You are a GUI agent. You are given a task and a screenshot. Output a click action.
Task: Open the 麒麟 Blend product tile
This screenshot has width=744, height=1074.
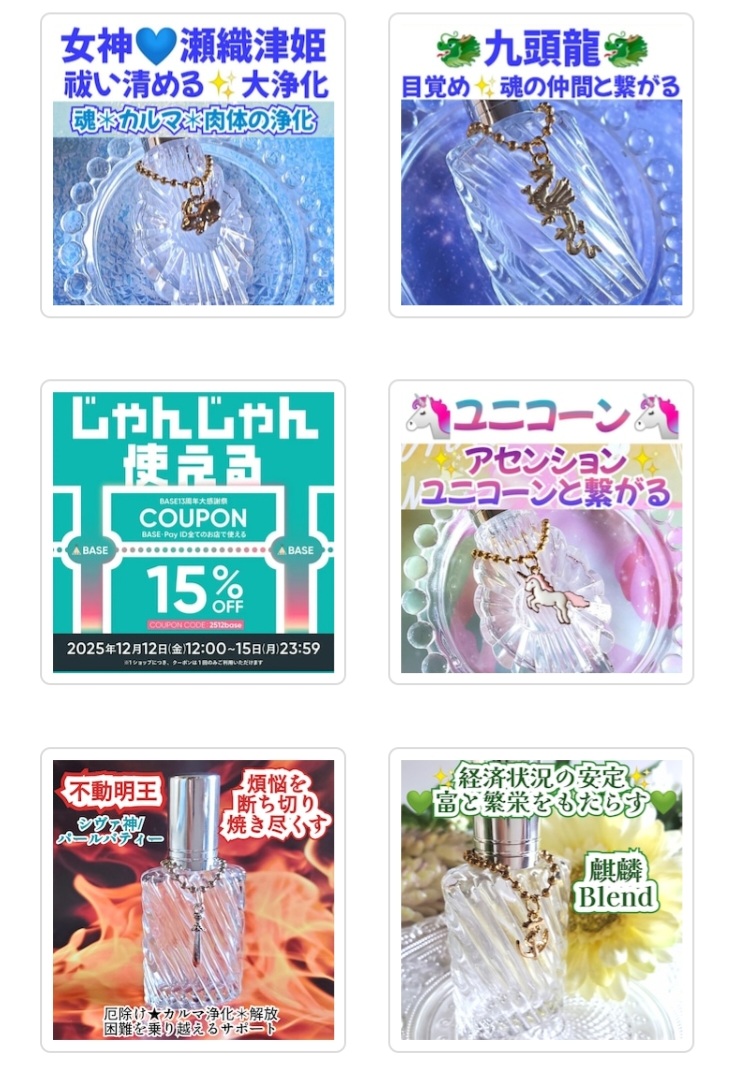(x=541, y=899)
